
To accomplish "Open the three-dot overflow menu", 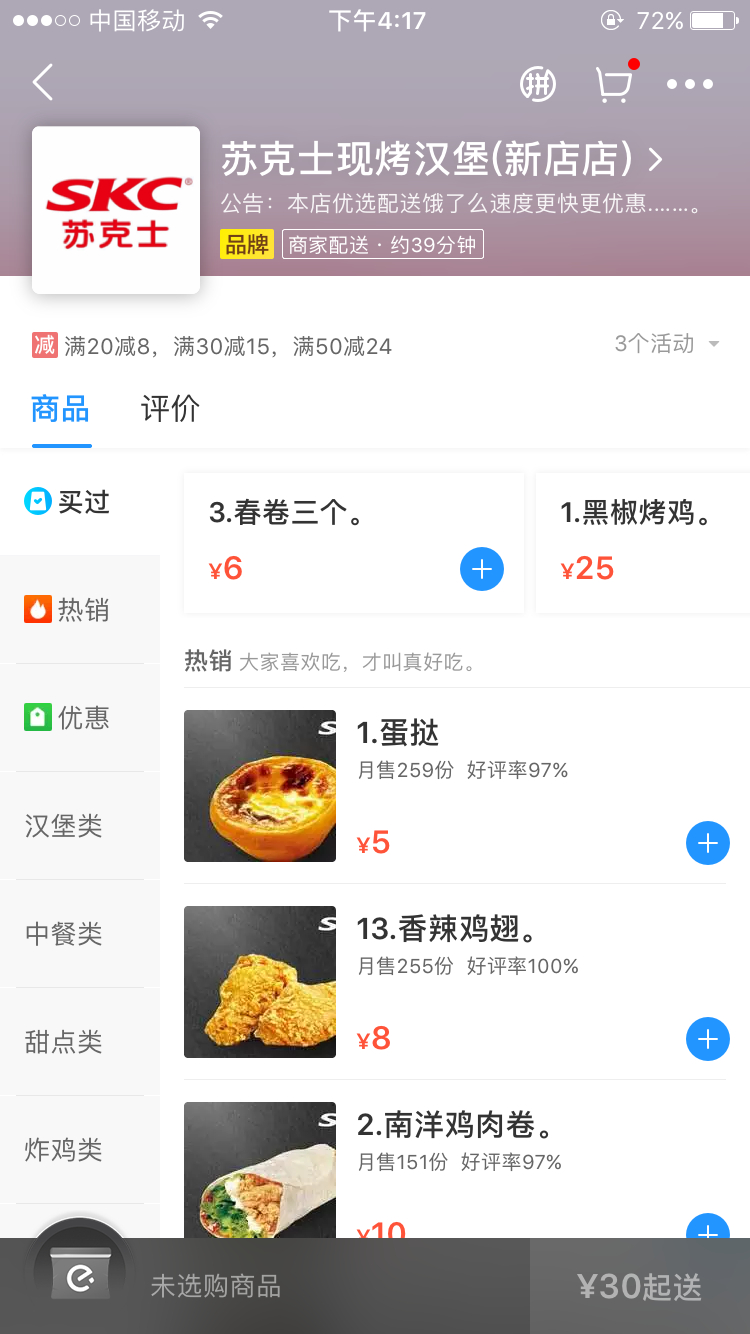I will click(690, 84).
